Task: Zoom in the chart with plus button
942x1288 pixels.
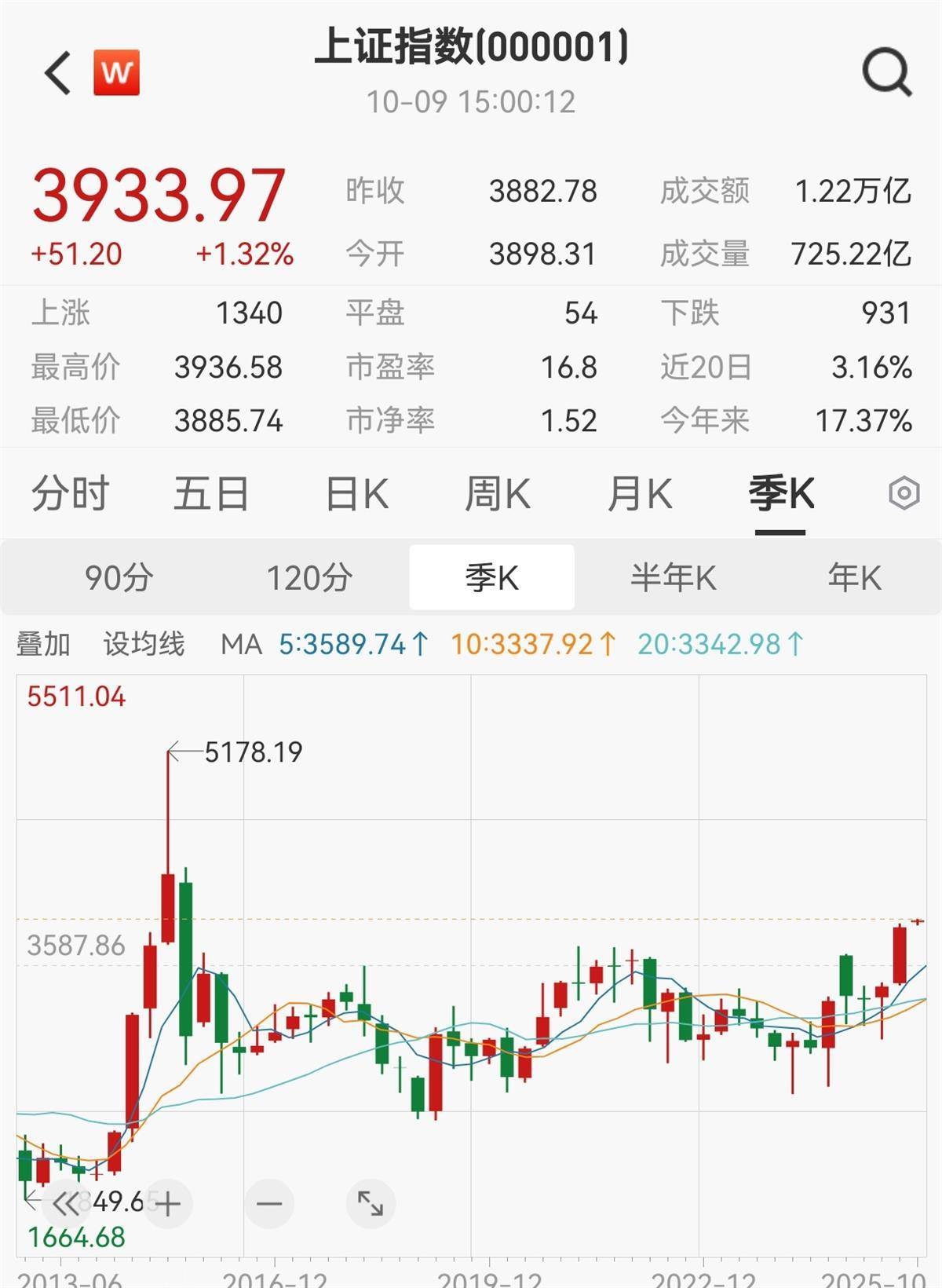Action: click(167, 1203)
